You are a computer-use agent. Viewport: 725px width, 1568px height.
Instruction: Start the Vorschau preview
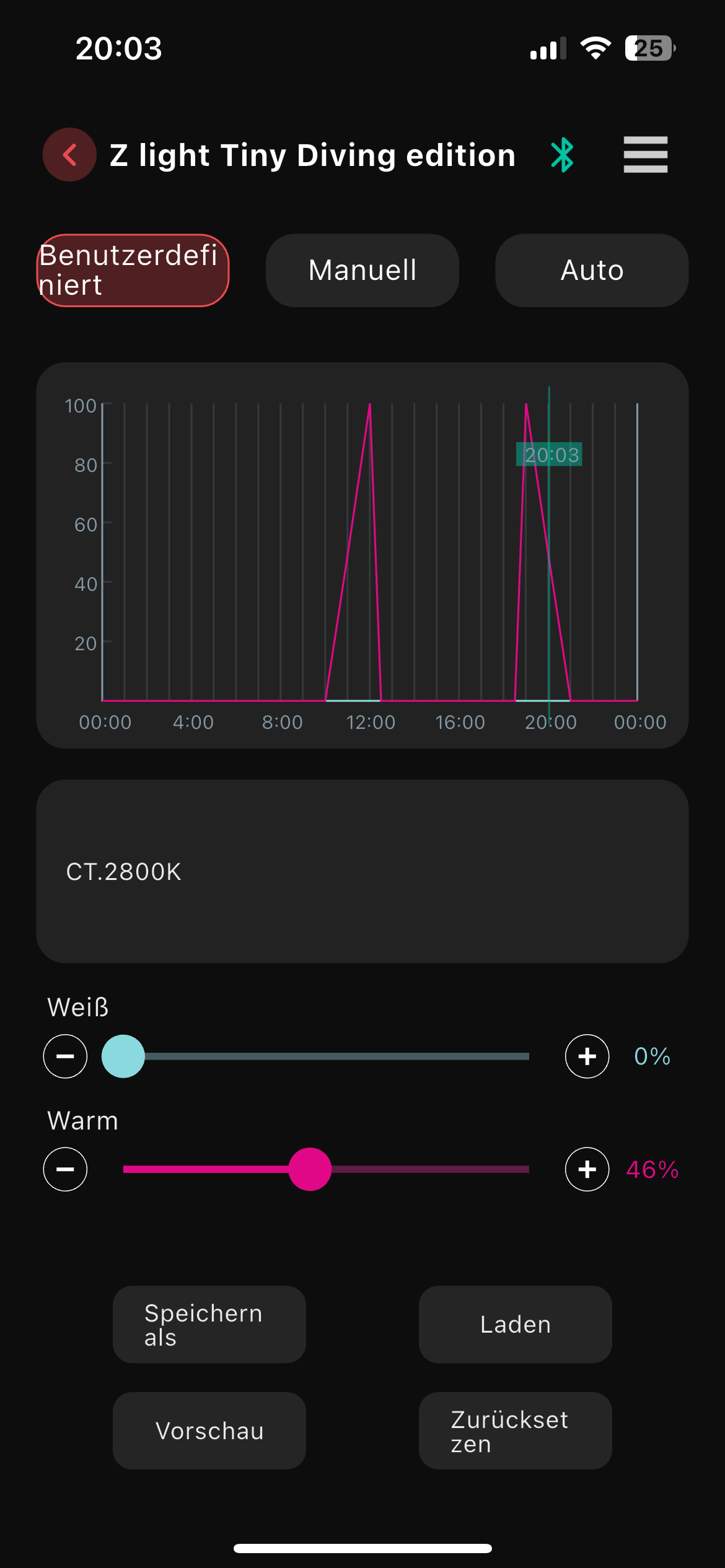[x=209, y=1431]
